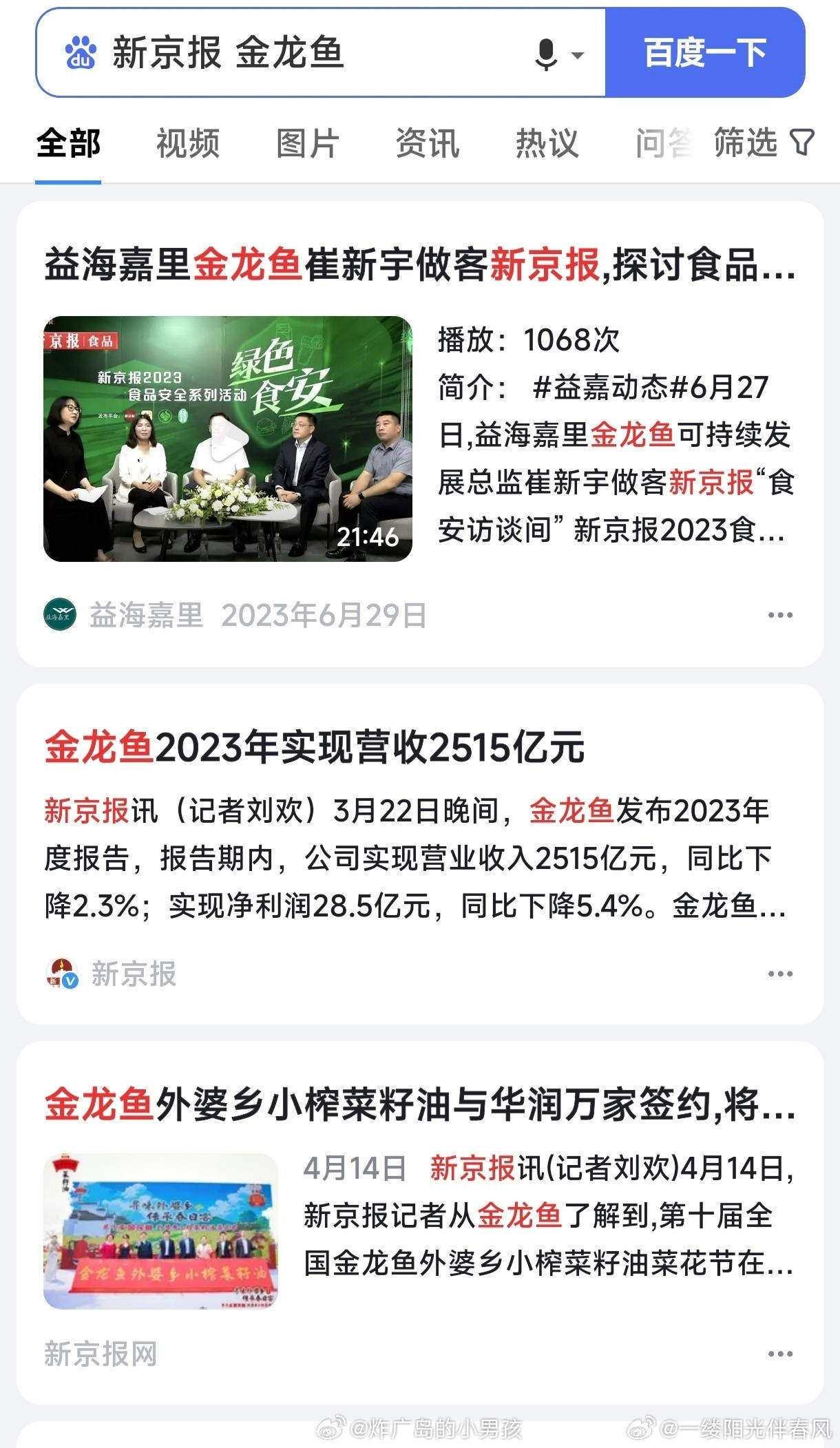Select the 图片 tab
This screenshot has width=840, height=1448.
[x=307, y=143]
